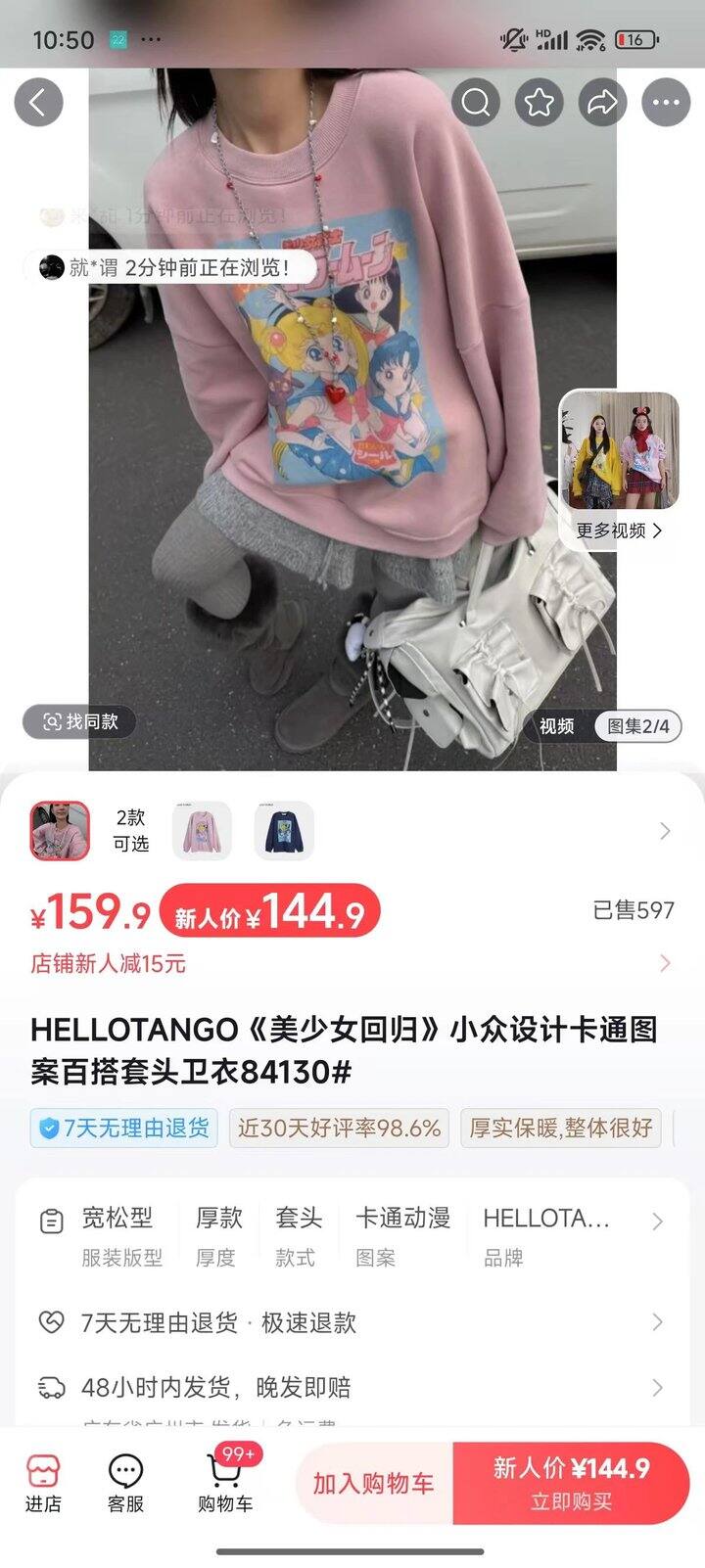This screenshot has height=1568, width=705.
Task: Expand the product attributes row chevron
Action: [x=658, y=1222]
